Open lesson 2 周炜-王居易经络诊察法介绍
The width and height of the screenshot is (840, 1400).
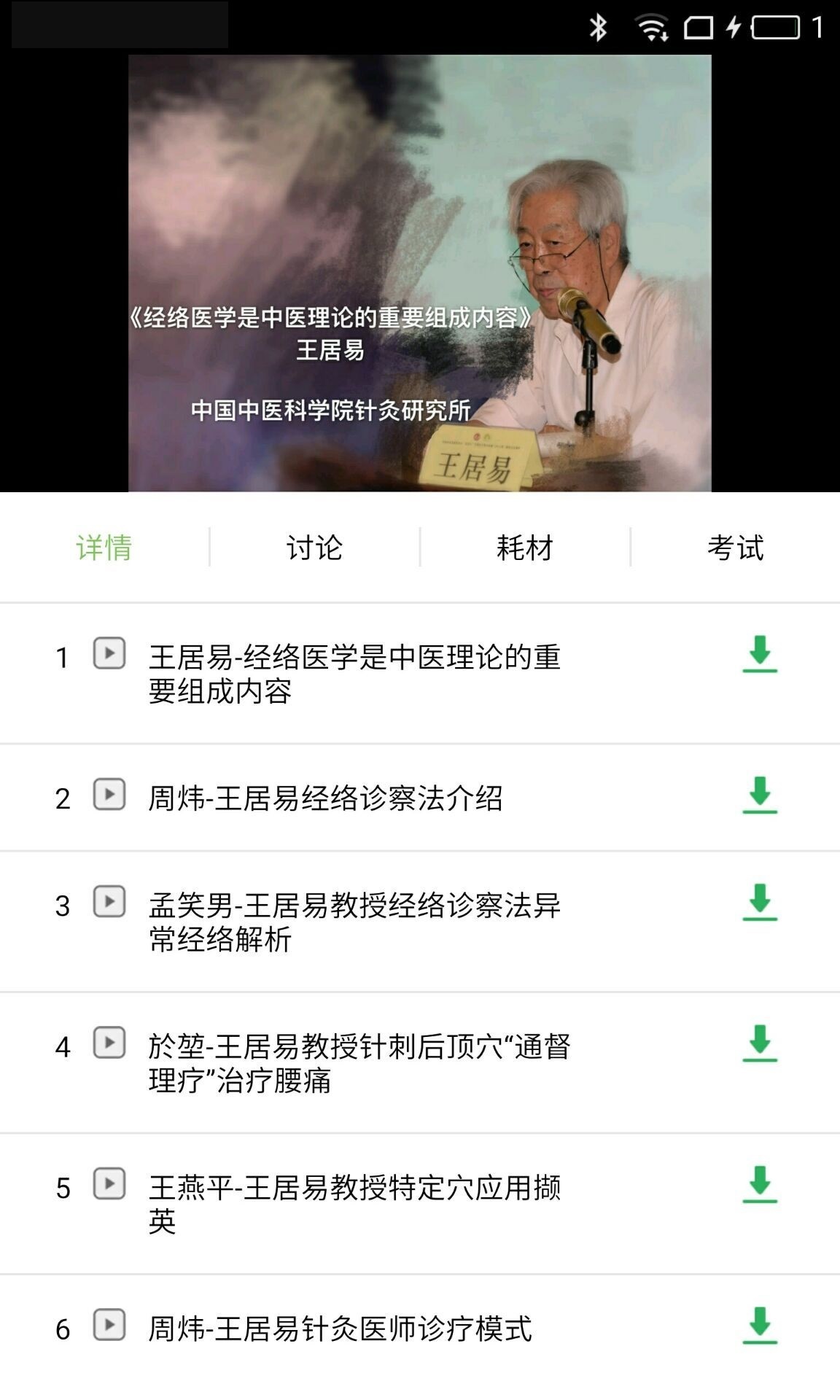325,798
